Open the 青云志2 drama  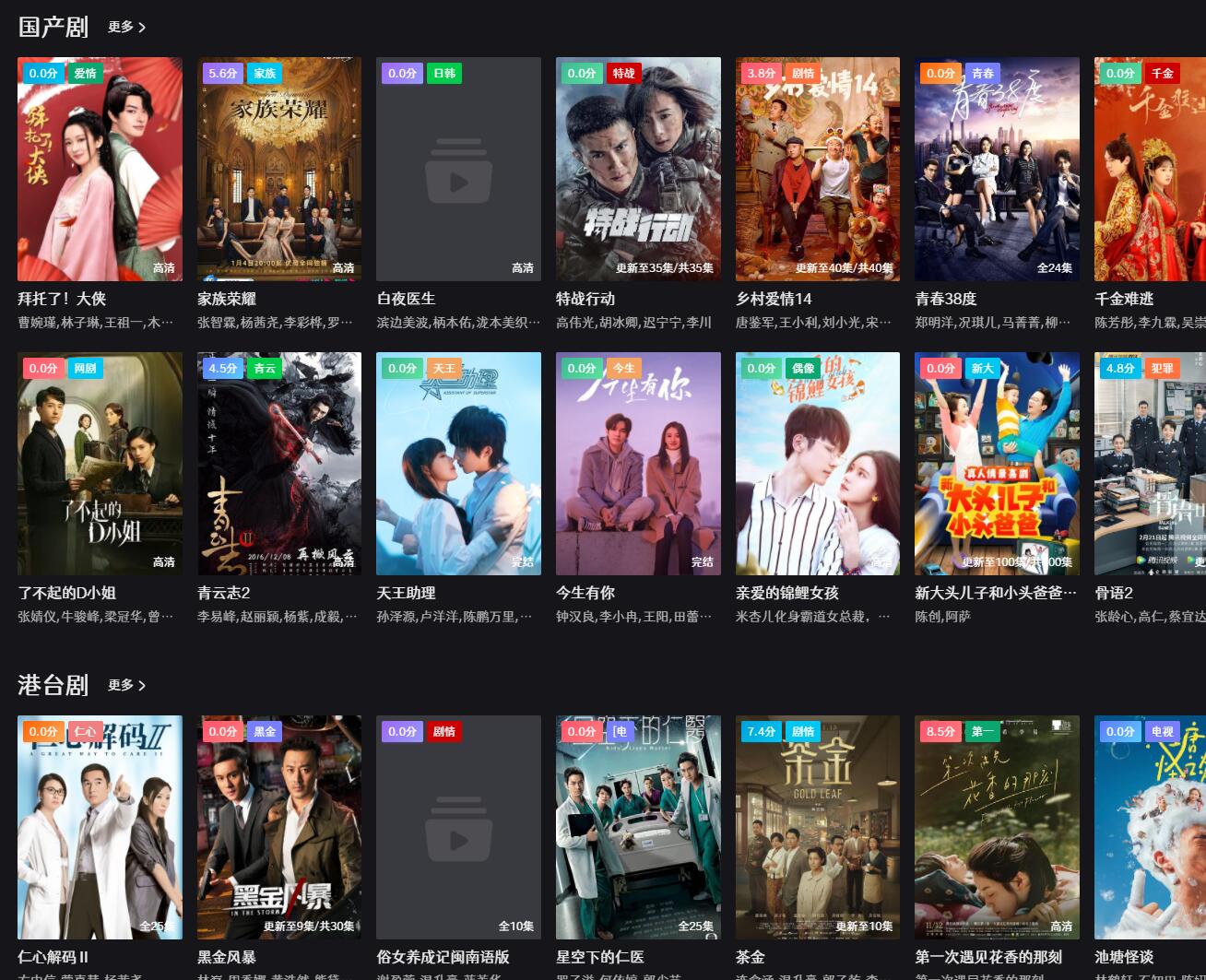tap(279, 464)
